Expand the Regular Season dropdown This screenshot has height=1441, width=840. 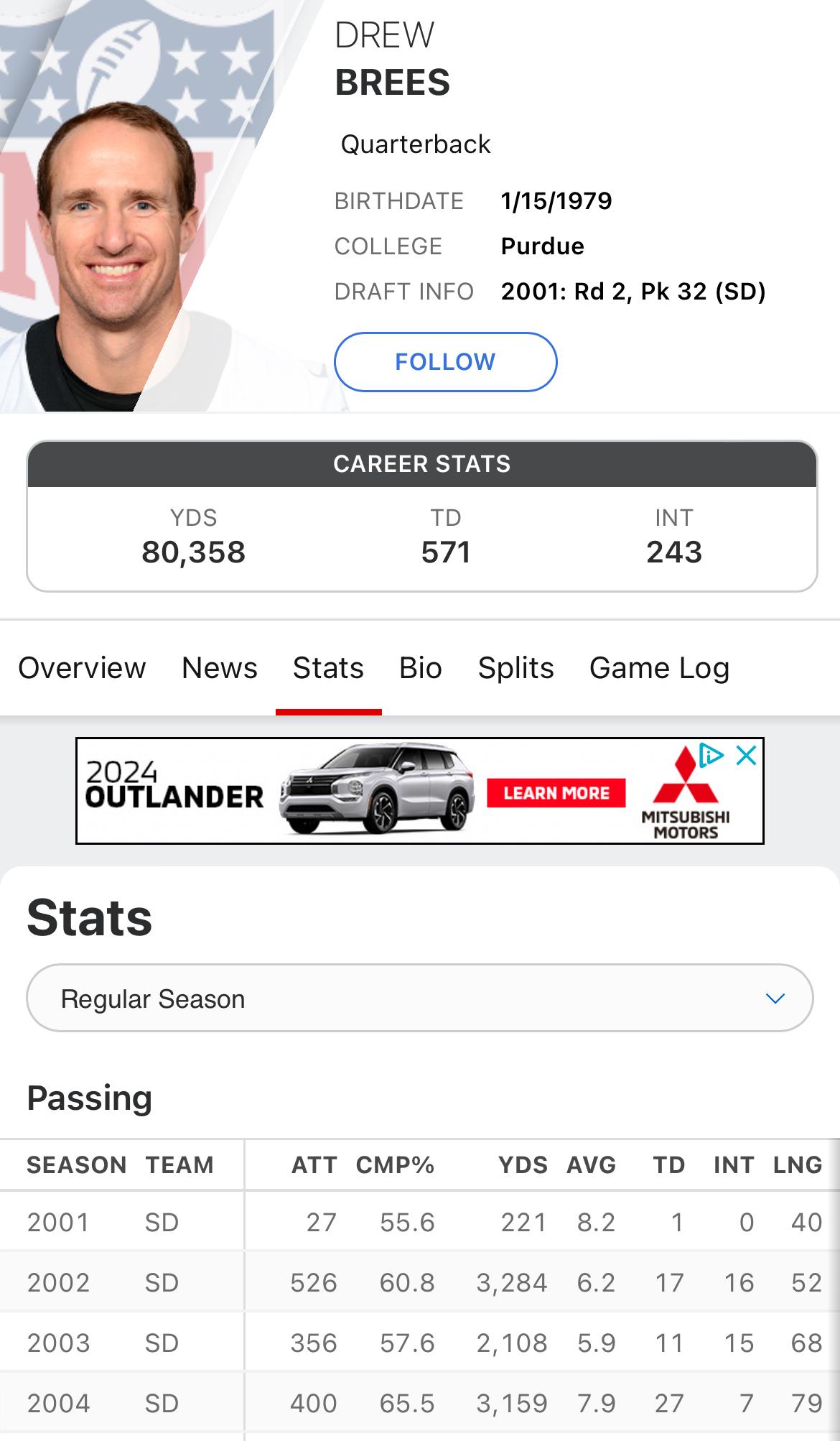point(420,998)
